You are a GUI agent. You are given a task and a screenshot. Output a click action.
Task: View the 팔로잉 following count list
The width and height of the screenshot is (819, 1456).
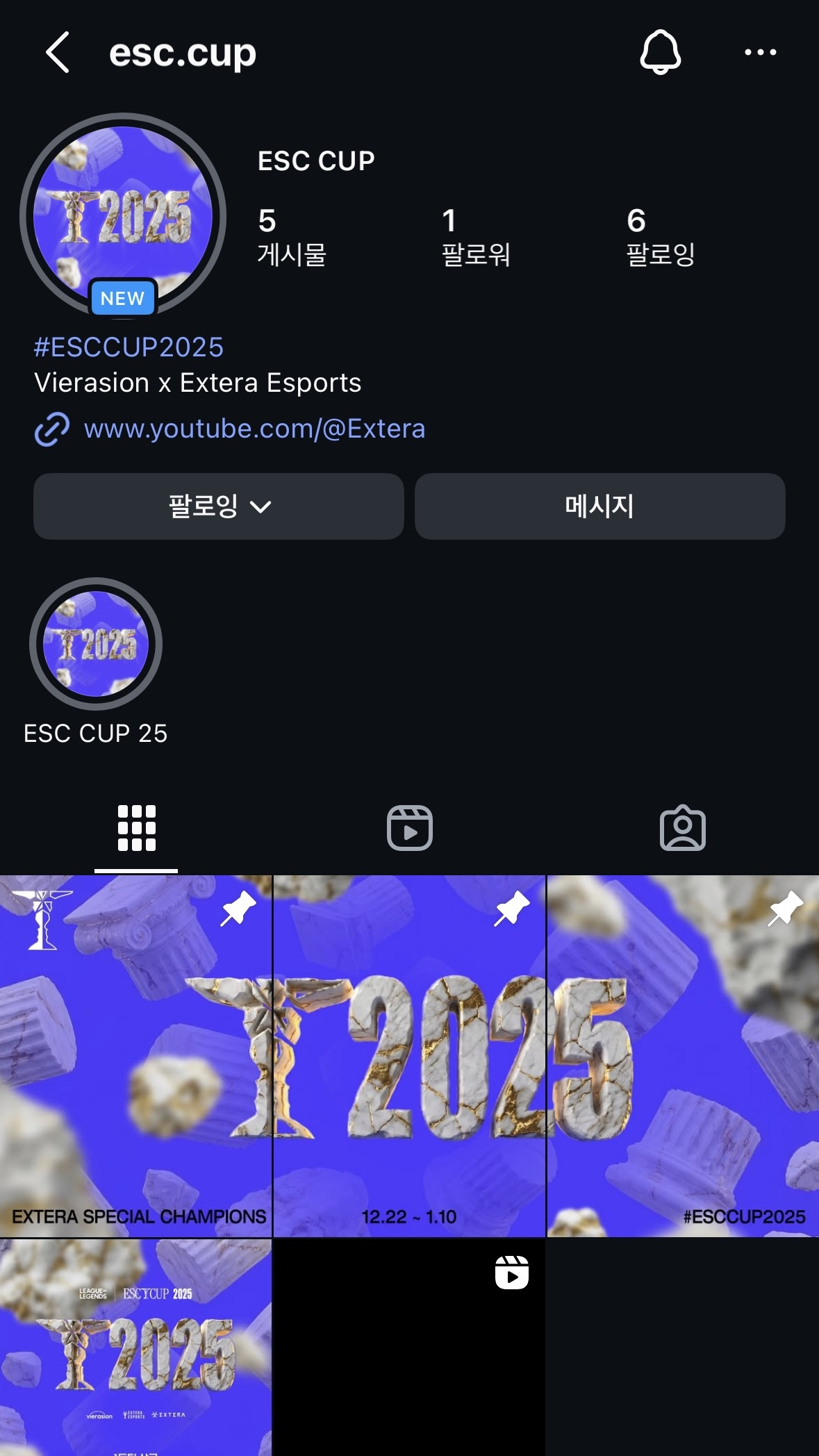point(660,238)
